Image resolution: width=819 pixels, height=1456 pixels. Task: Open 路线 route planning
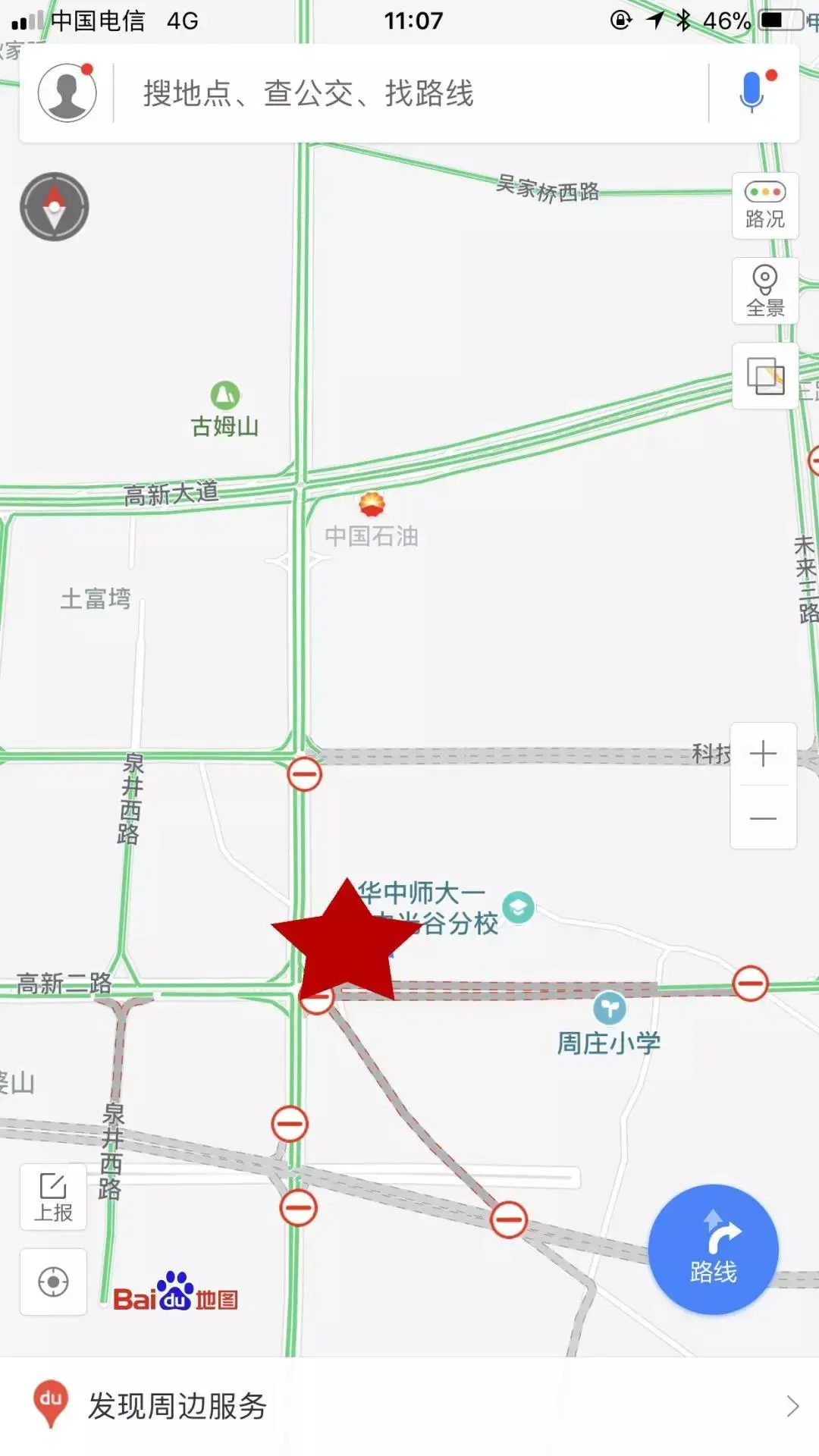click(713, 1250)
